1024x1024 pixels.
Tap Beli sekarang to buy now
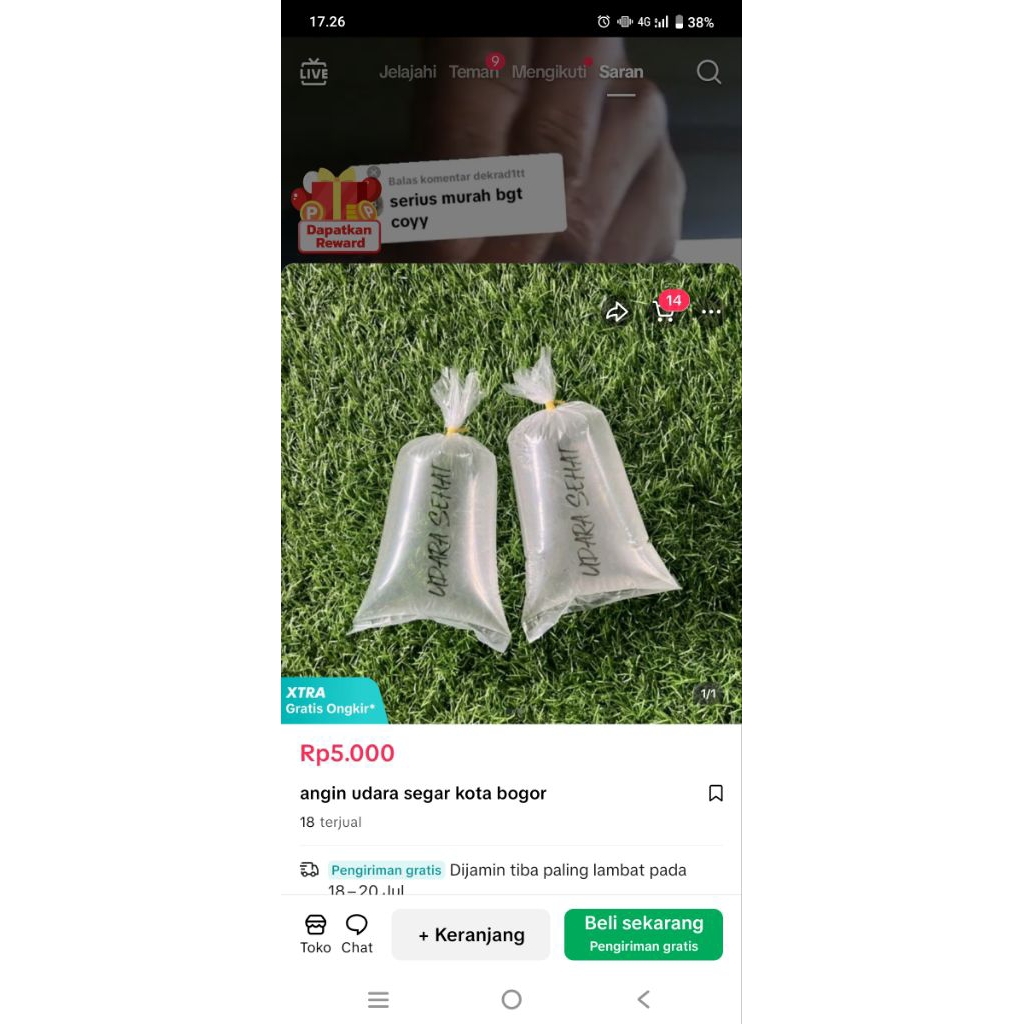pyautogui.click(x=643, y=934)
